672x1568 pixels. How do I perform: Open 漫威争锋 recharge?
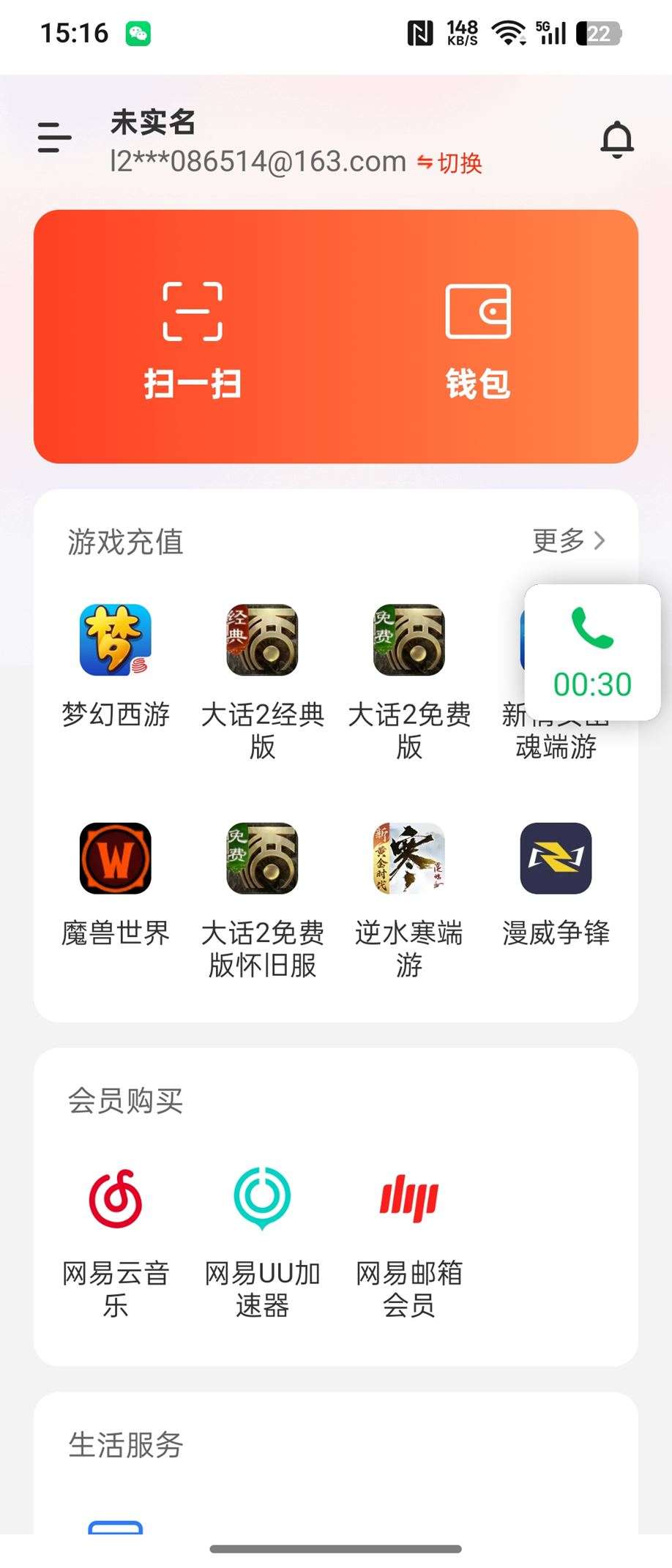554,858
